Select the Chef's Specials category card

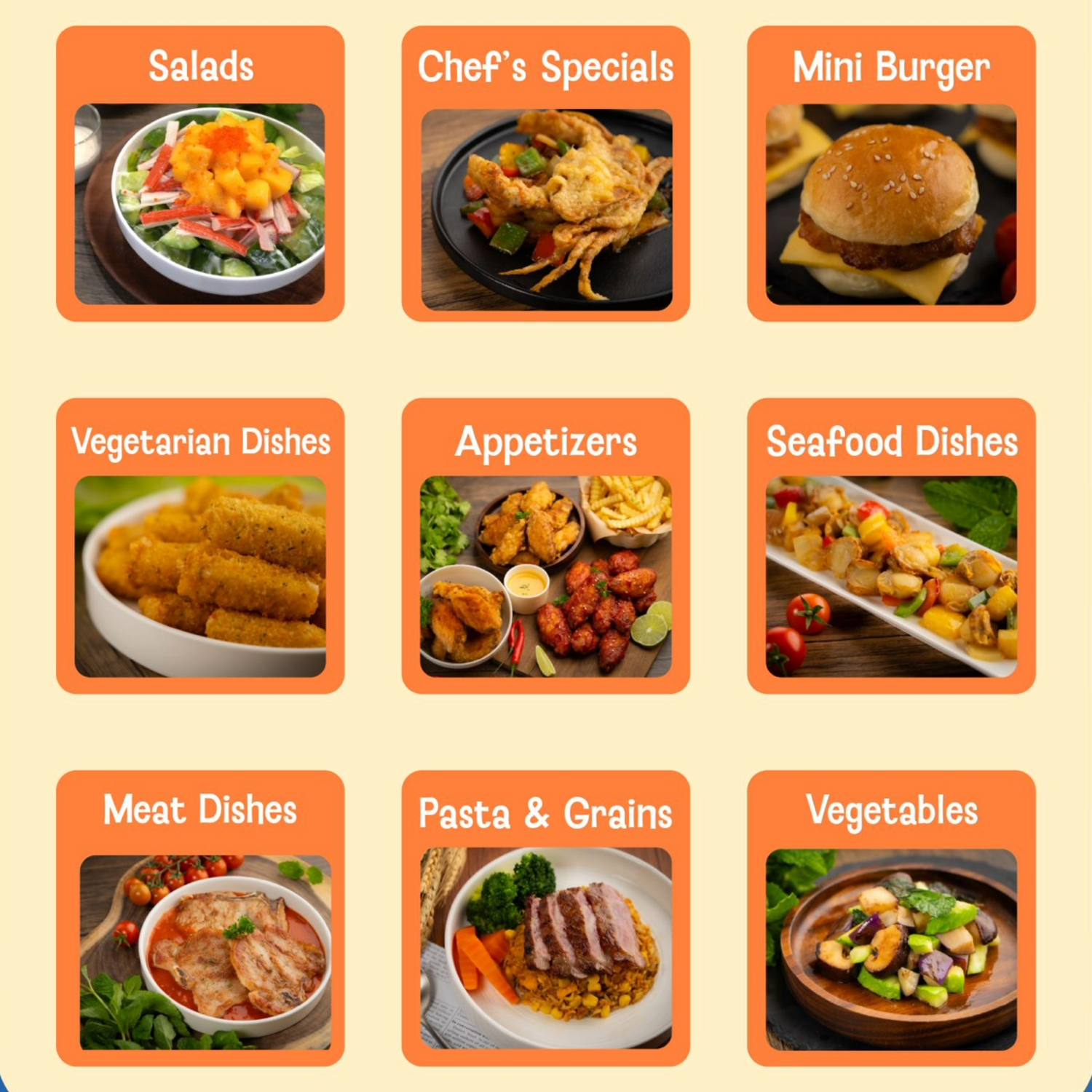[545, 175]
